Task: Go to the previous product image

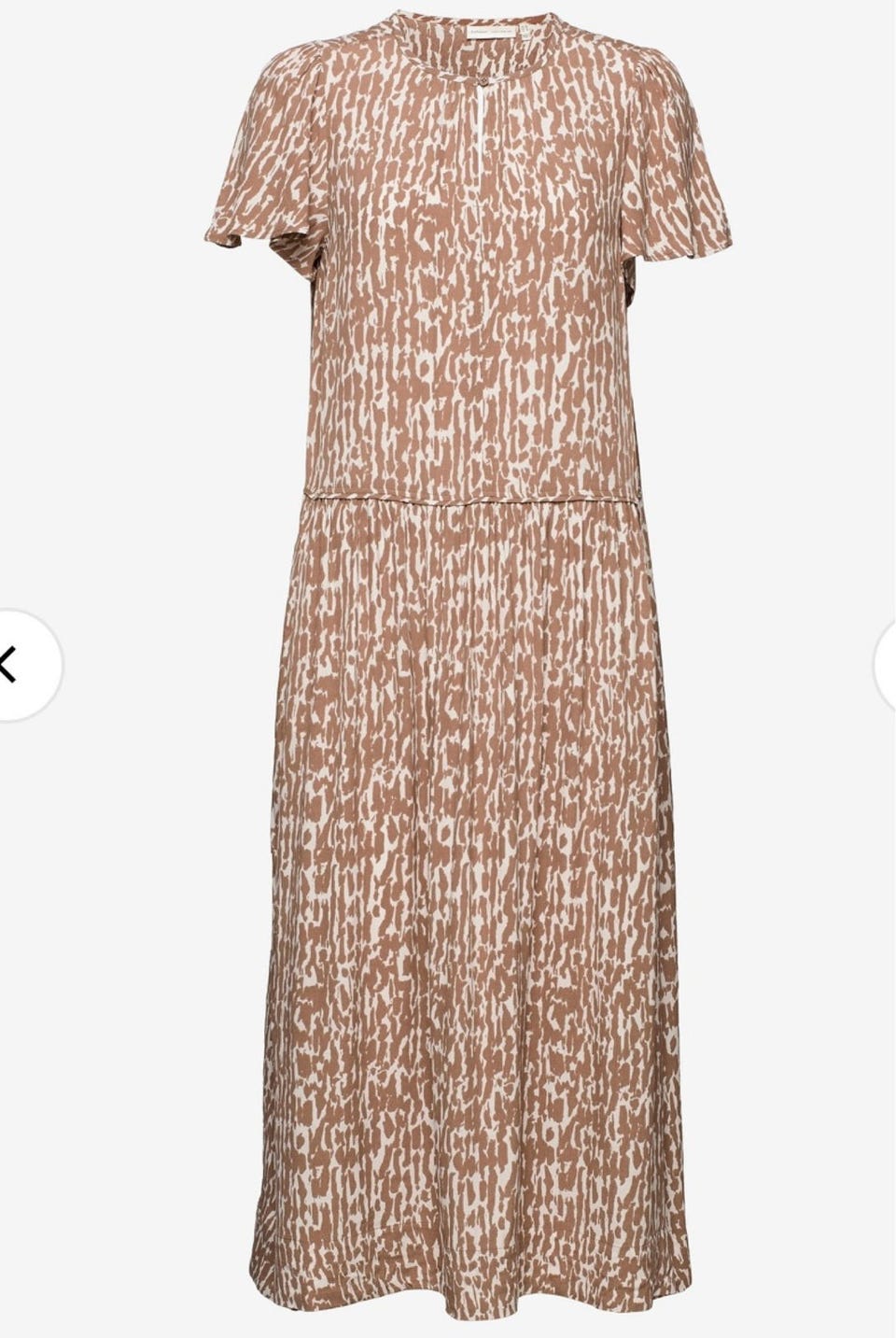Action: click(19, 666)
